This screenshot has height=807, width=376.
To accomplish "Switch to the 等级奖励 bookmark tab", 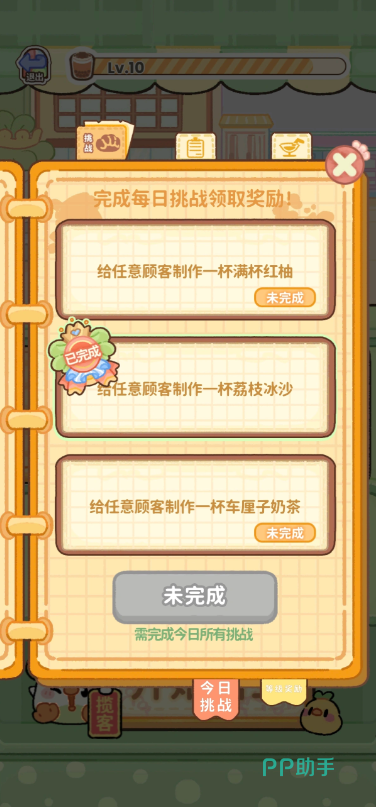I will [x=284, y=690].
